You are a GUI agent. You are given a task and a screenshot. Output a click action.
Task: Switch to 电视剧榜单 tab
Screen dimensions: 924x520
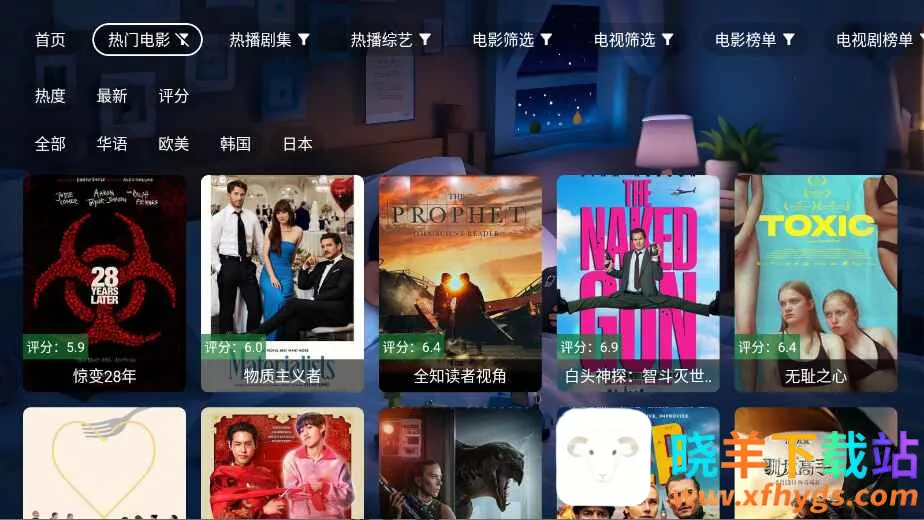click(878, 40)
